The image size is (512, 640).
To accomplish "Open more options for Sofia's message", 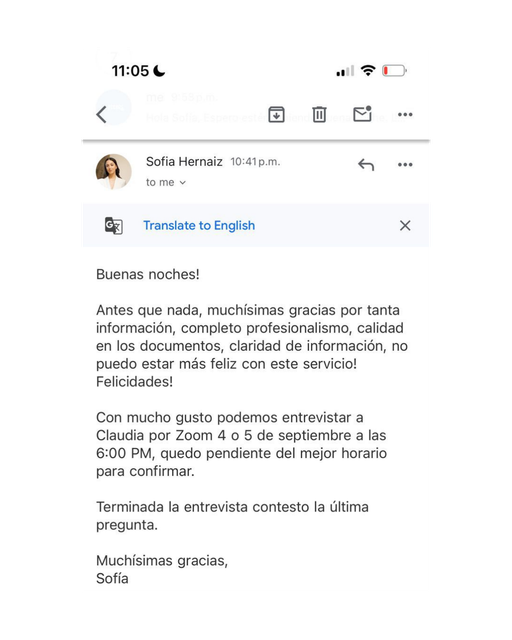I will [405, 164].
